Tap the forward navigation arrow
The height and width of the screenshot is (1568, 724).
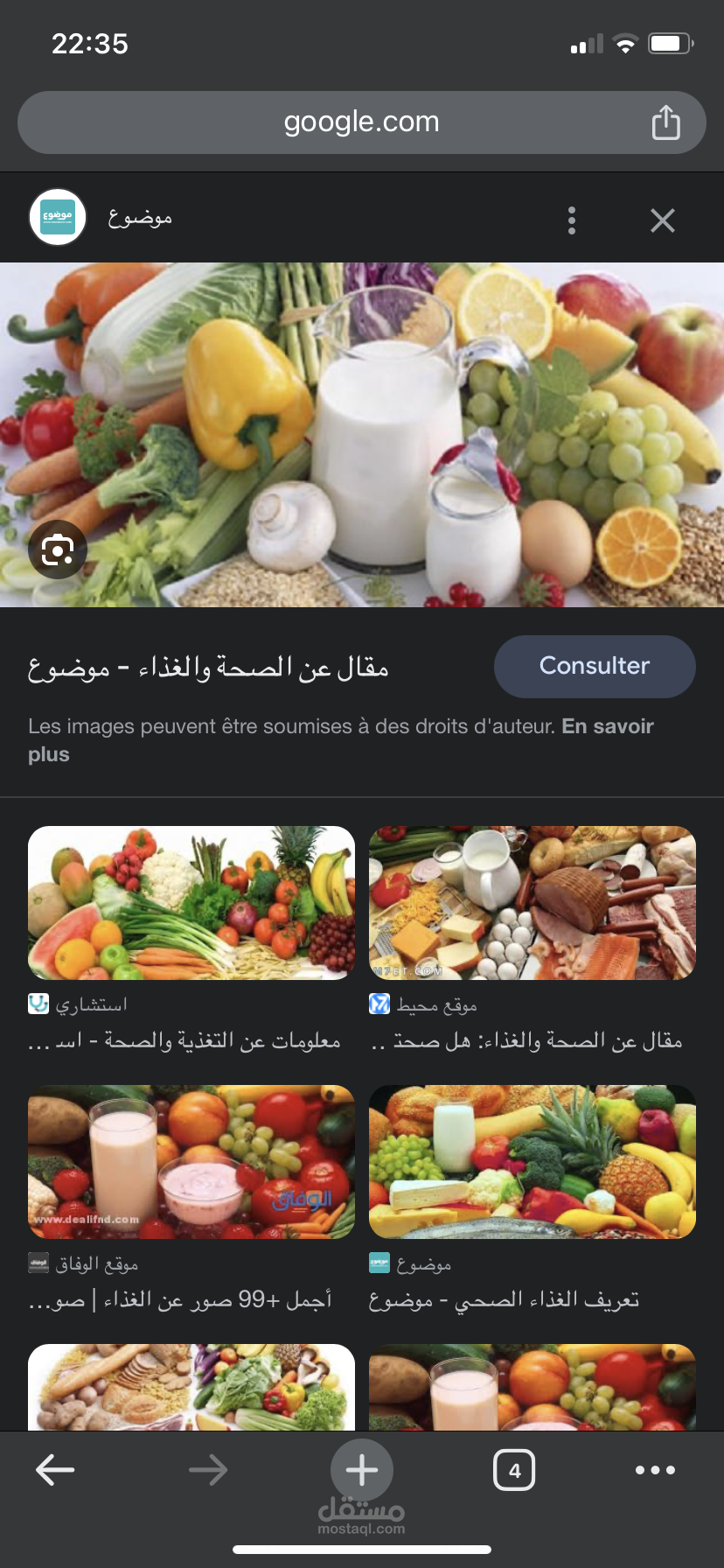coord(208,1469)
